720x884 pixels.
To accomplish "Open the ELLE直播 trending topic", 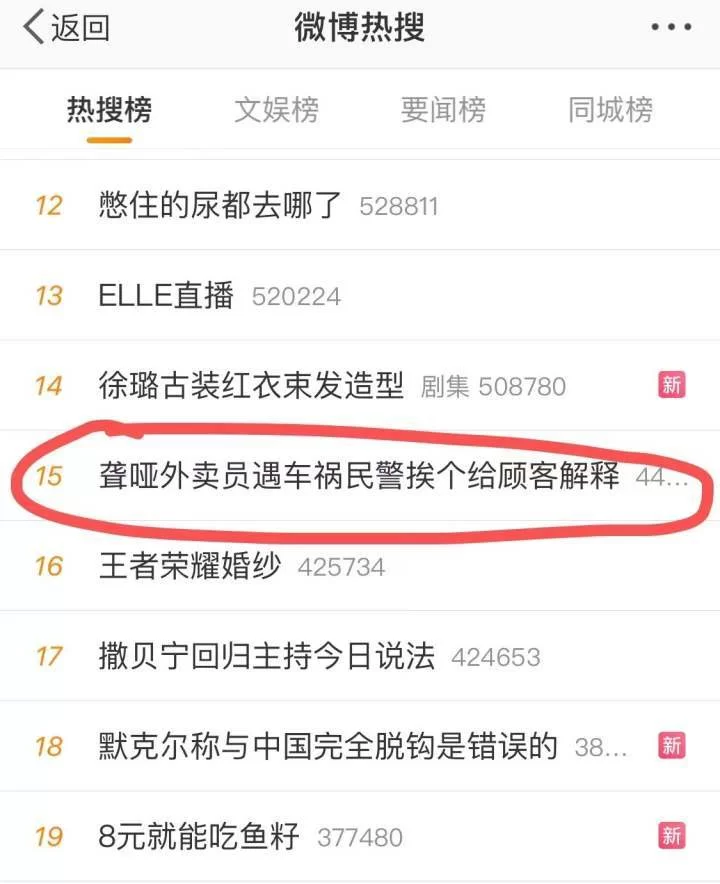I will (x=166, y=296).
